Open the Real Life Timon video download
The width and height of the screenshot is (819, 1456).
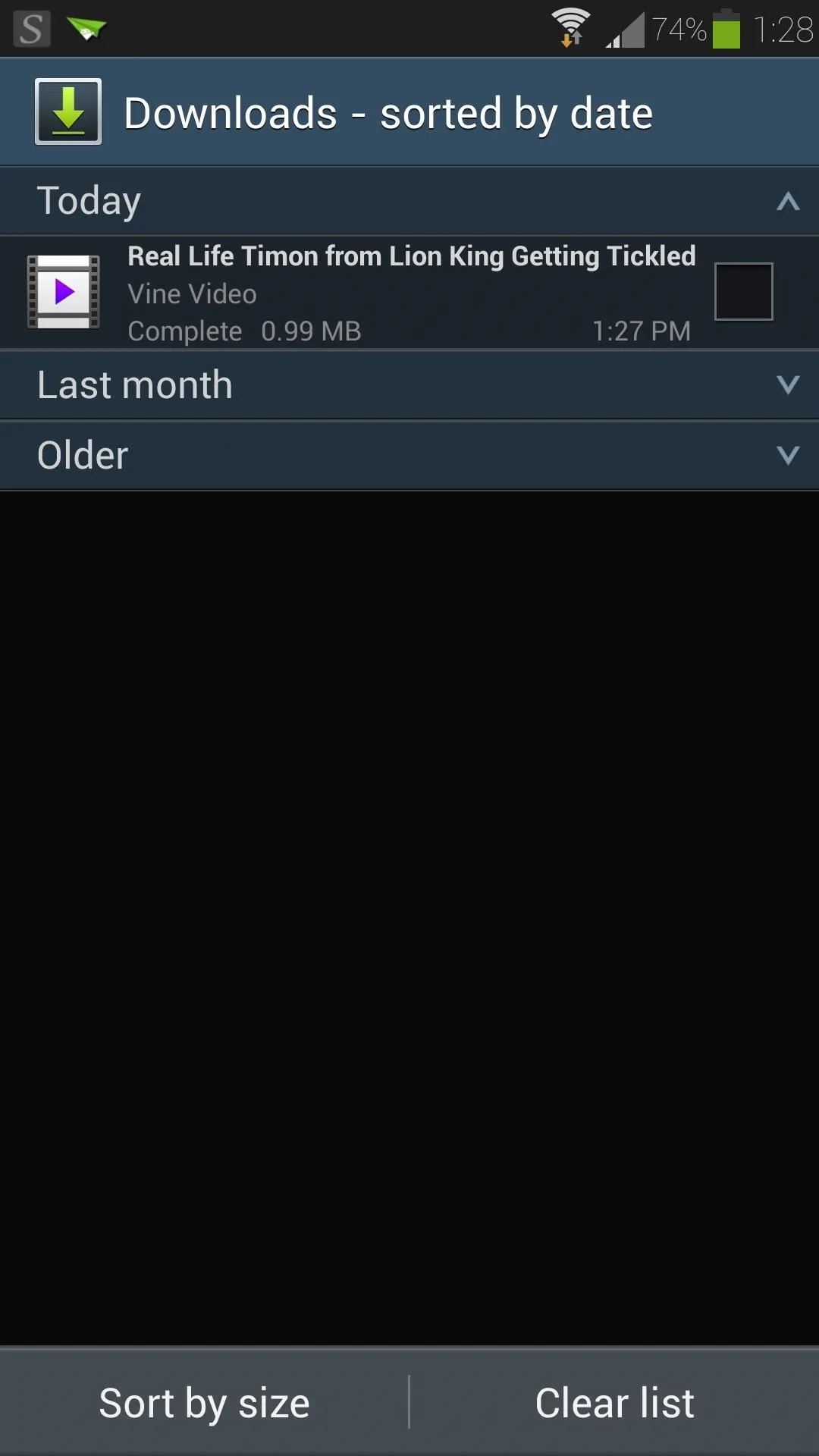point(356,293)
